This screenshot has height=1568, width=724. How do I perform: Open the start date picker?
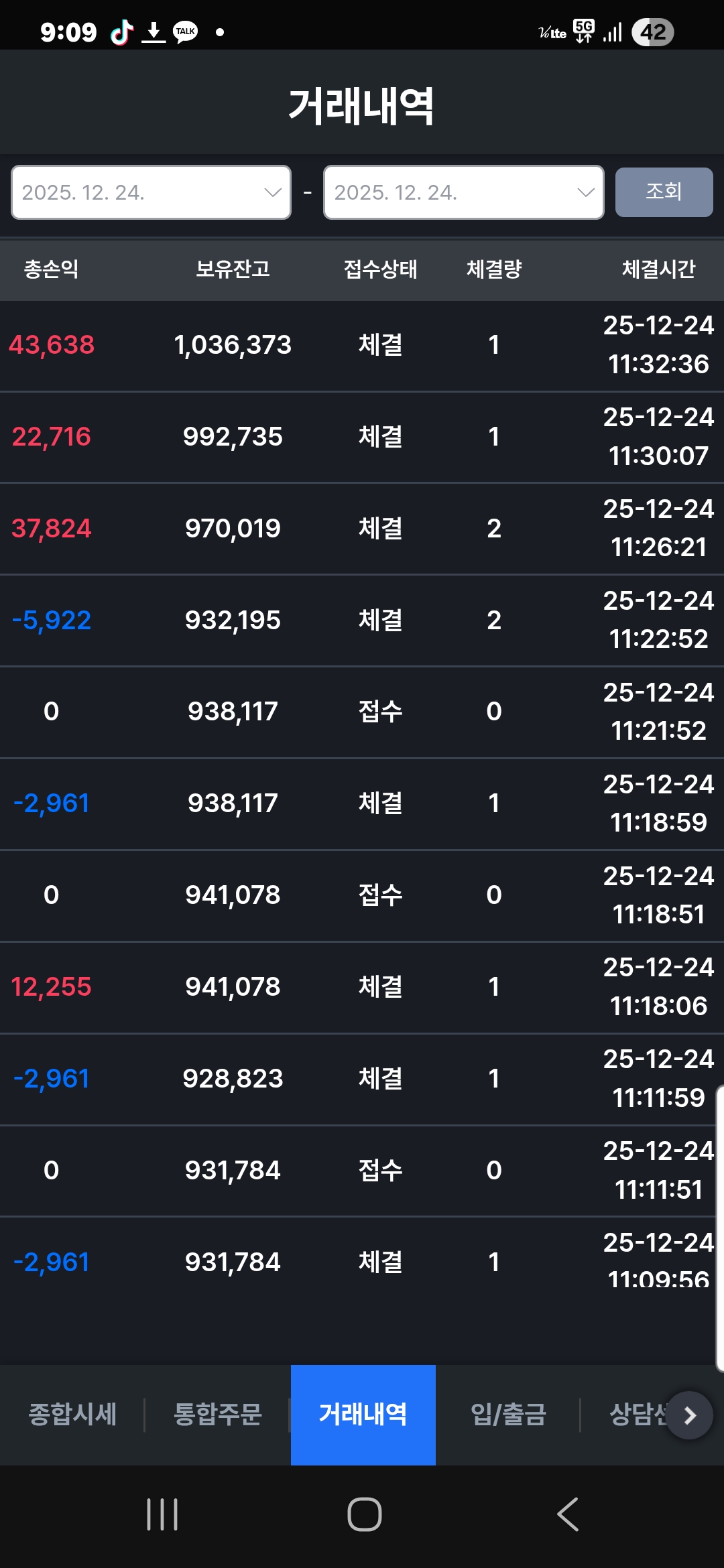pos(151,192)
